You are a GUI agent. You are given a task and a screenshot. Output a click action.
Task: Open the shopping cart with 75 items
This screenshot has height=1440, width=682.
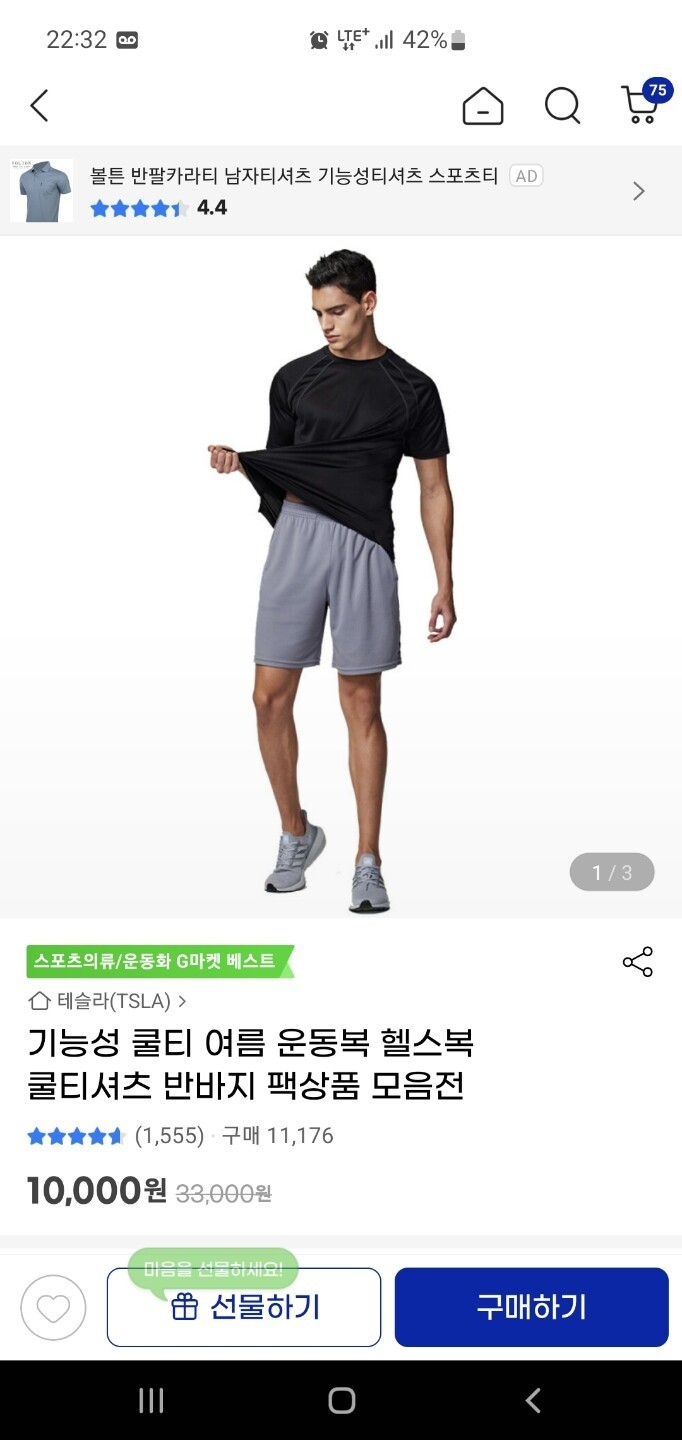641,104
